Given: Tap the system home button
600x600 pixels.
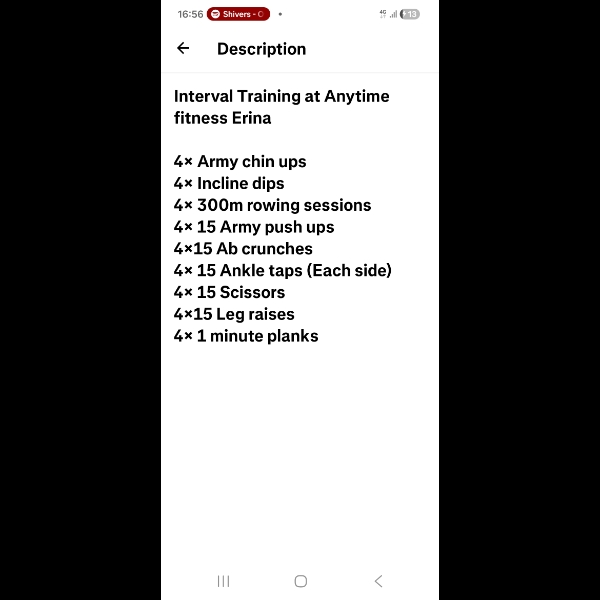Looking at the screenshot, I should 300,581.
